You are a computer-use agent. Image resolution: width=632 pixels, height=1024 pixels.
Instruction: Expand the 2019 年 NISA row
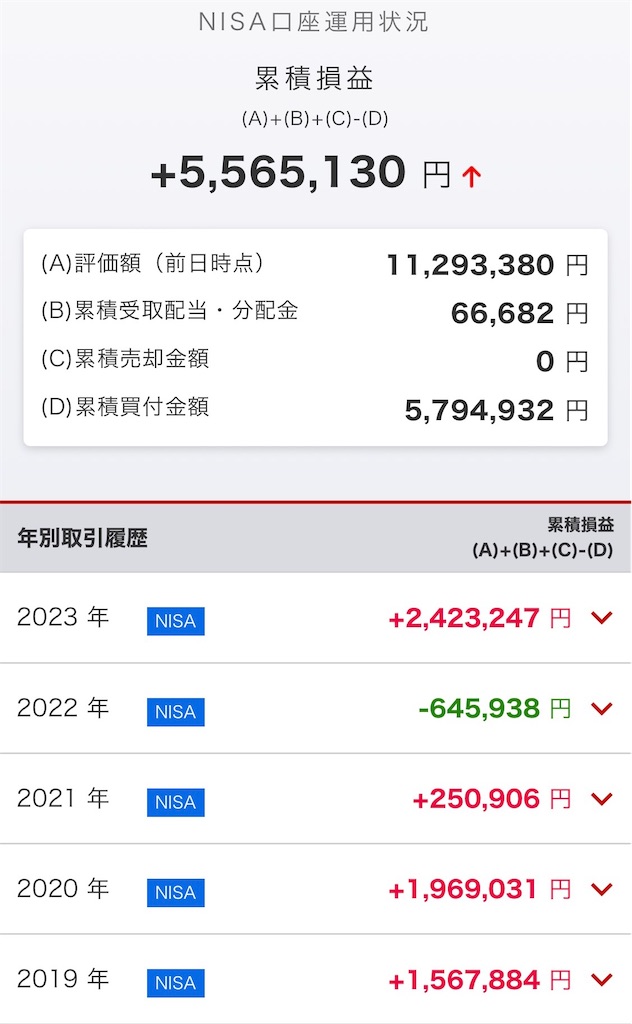[x=601, y=979]
